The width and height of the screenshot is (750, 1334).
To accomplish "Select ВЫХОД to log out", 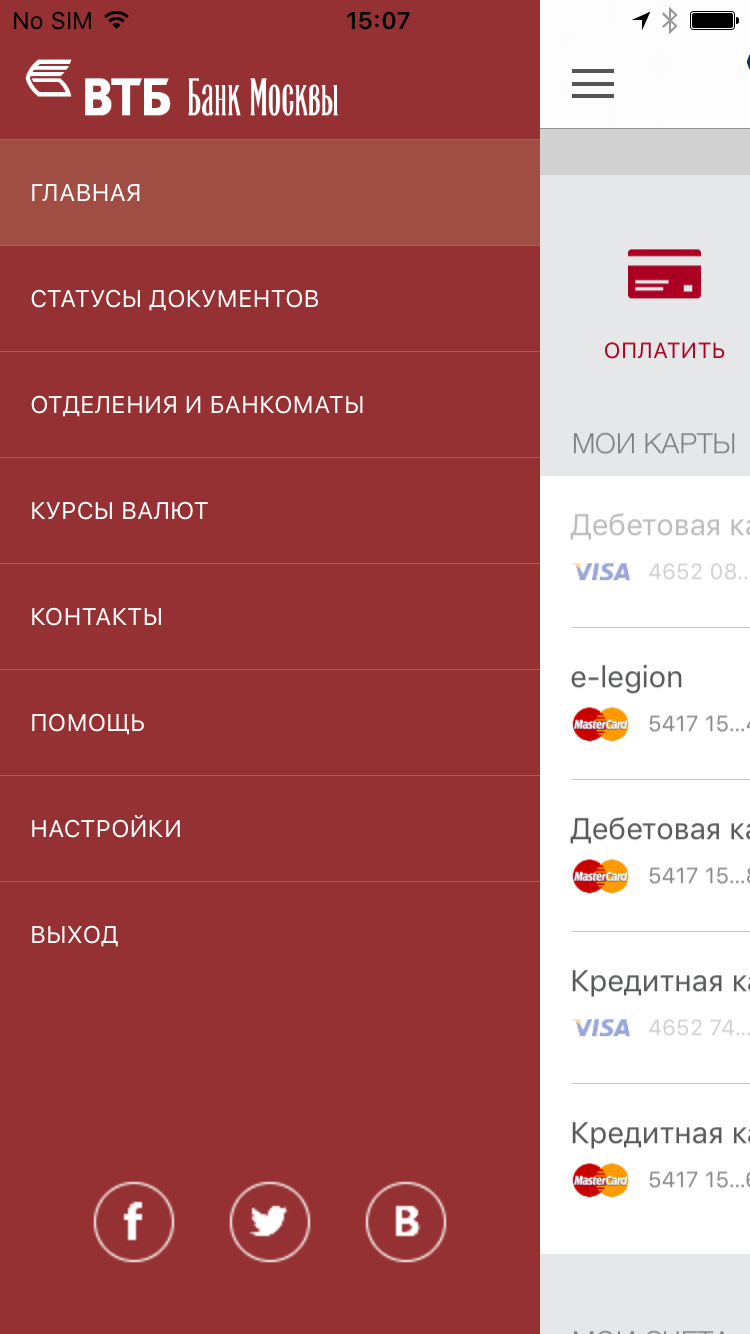I will coord(270,935).
